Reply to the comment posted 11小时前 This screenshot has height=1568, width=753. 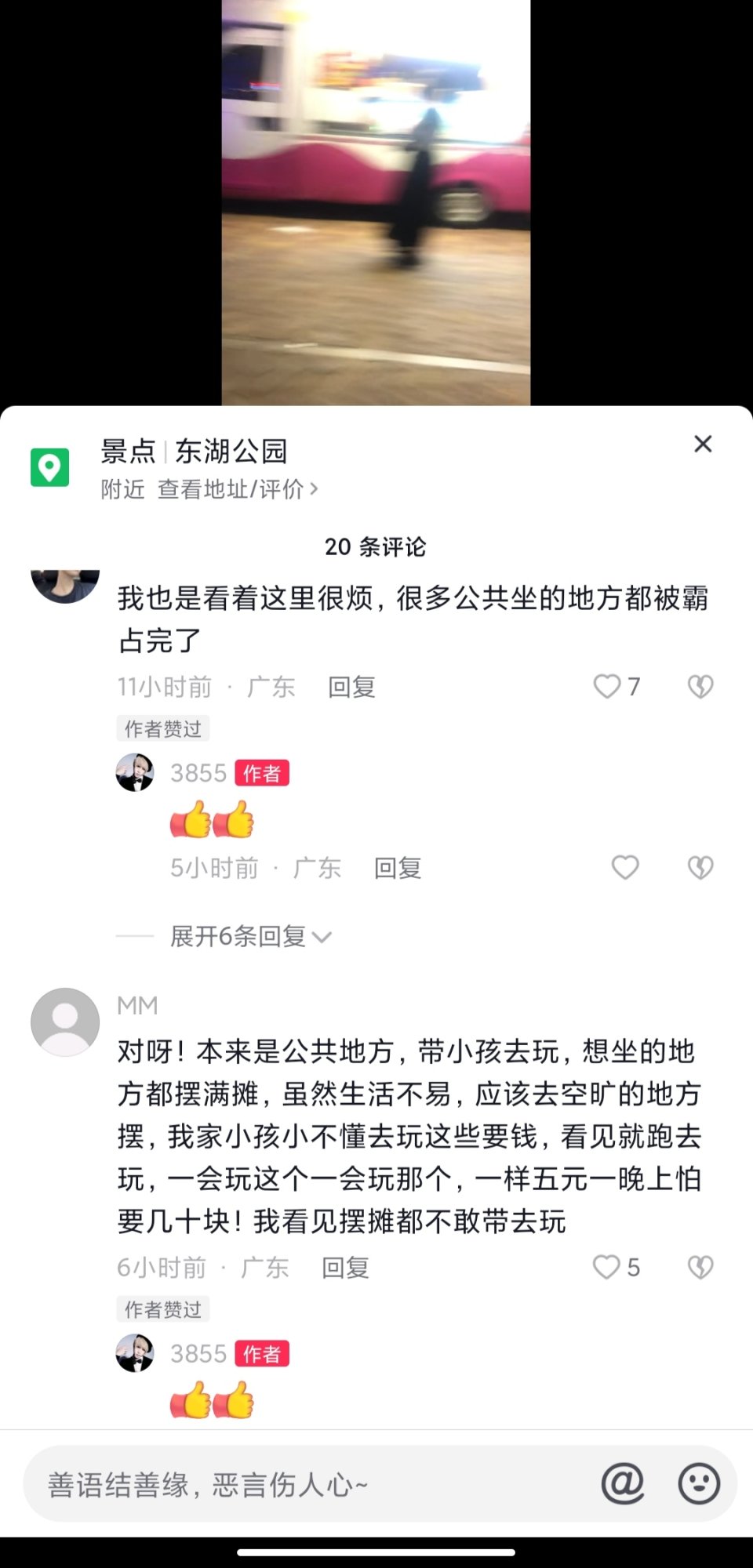coord(351,688)
